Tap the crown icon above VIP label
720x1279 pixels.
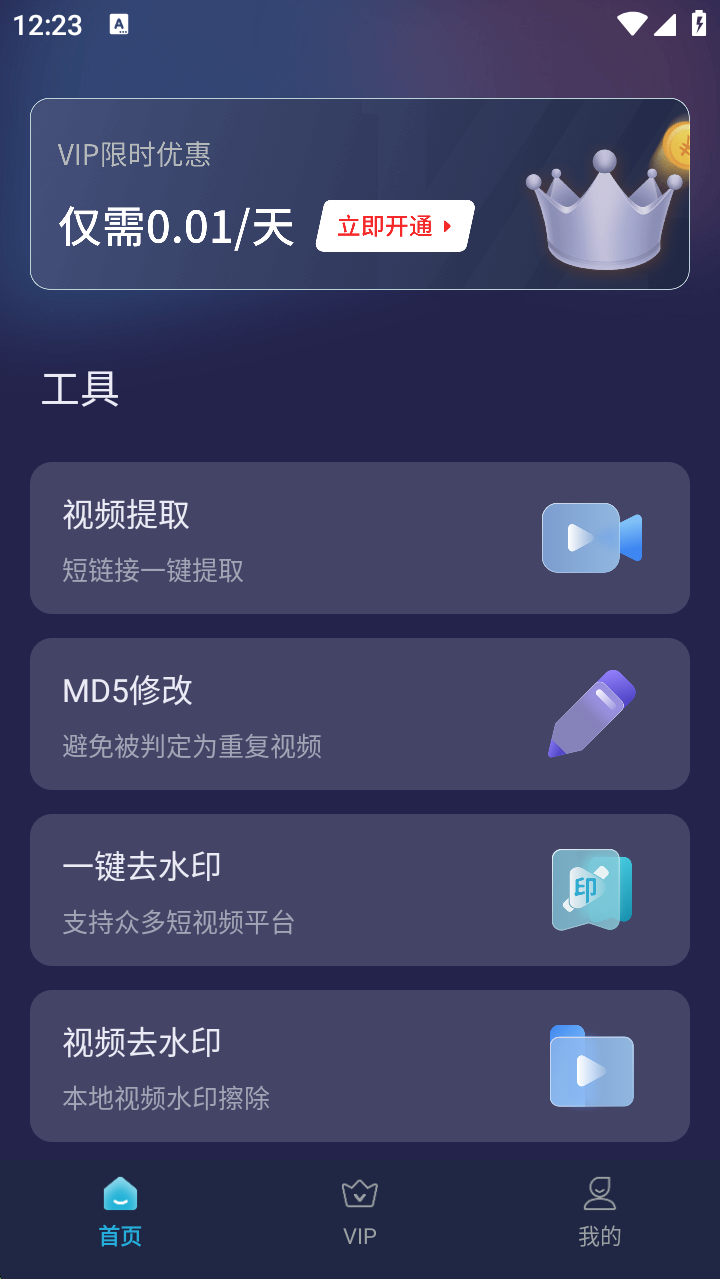click(x=359, y=1192)
